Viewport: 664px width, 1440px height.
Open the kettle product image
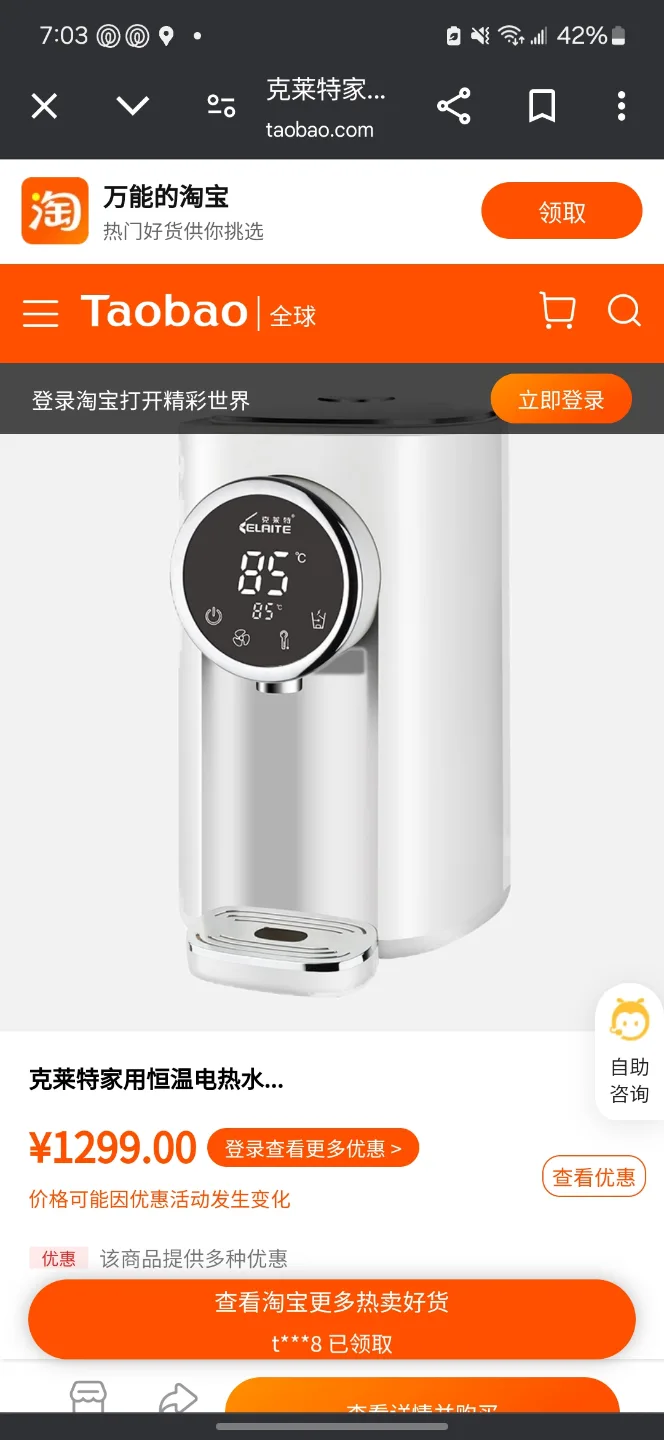tap(330, 720)
